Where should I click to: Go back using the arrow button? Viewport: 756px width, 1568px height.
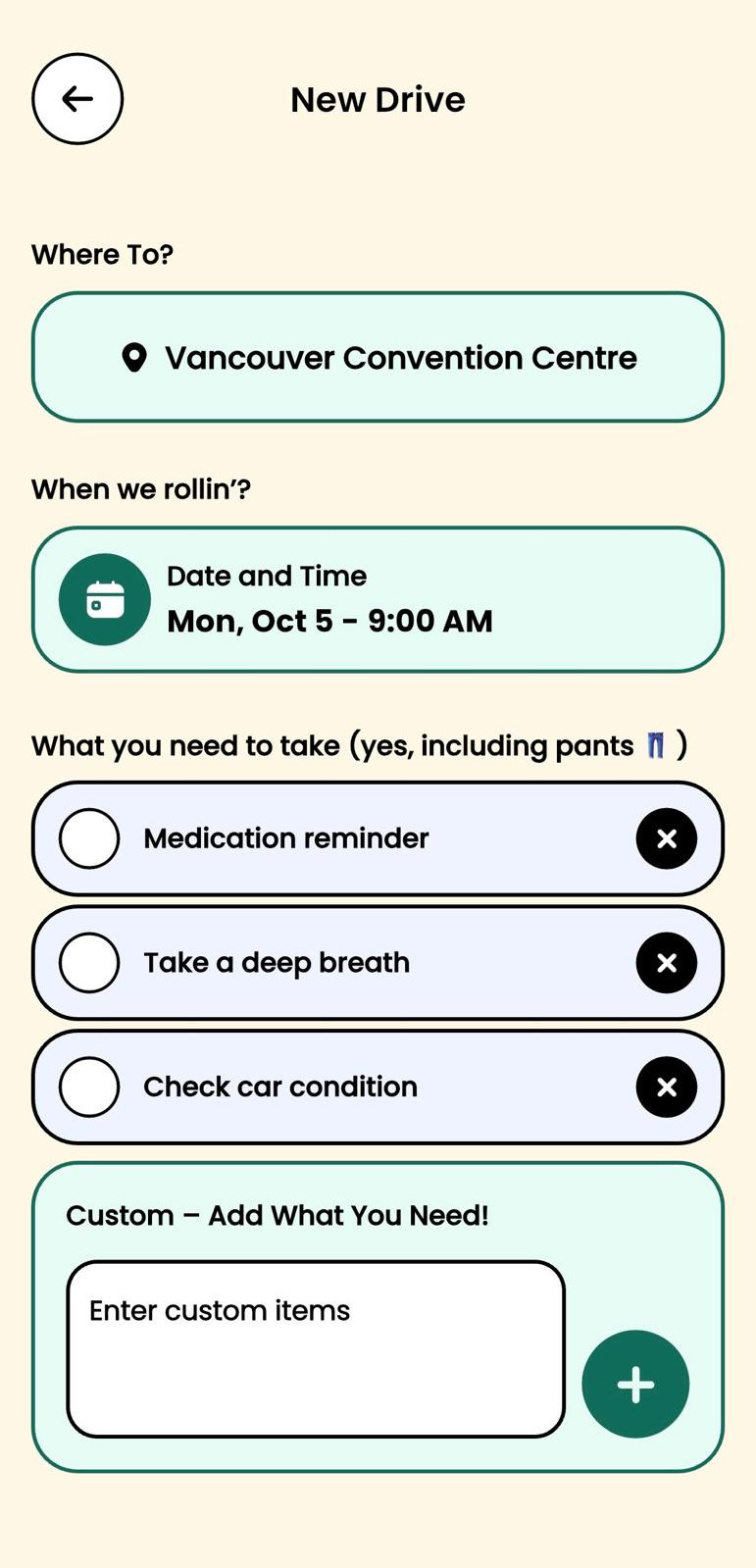pyautogui.click(x=77, y=99)
